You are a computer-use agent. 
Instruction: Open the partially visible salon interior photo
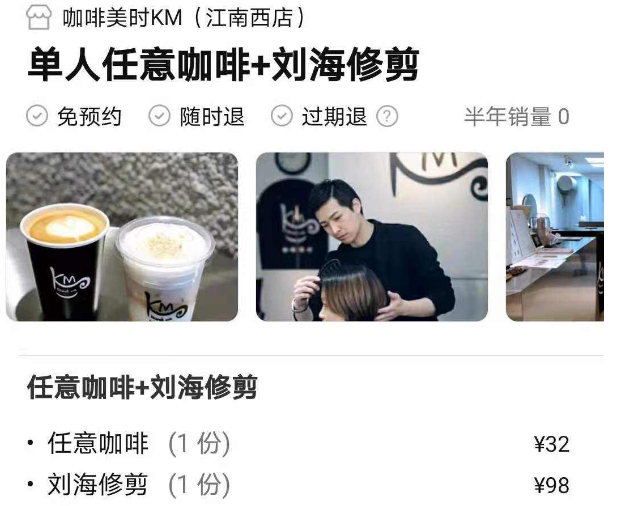pyautogui.click(x=556, y=237)
